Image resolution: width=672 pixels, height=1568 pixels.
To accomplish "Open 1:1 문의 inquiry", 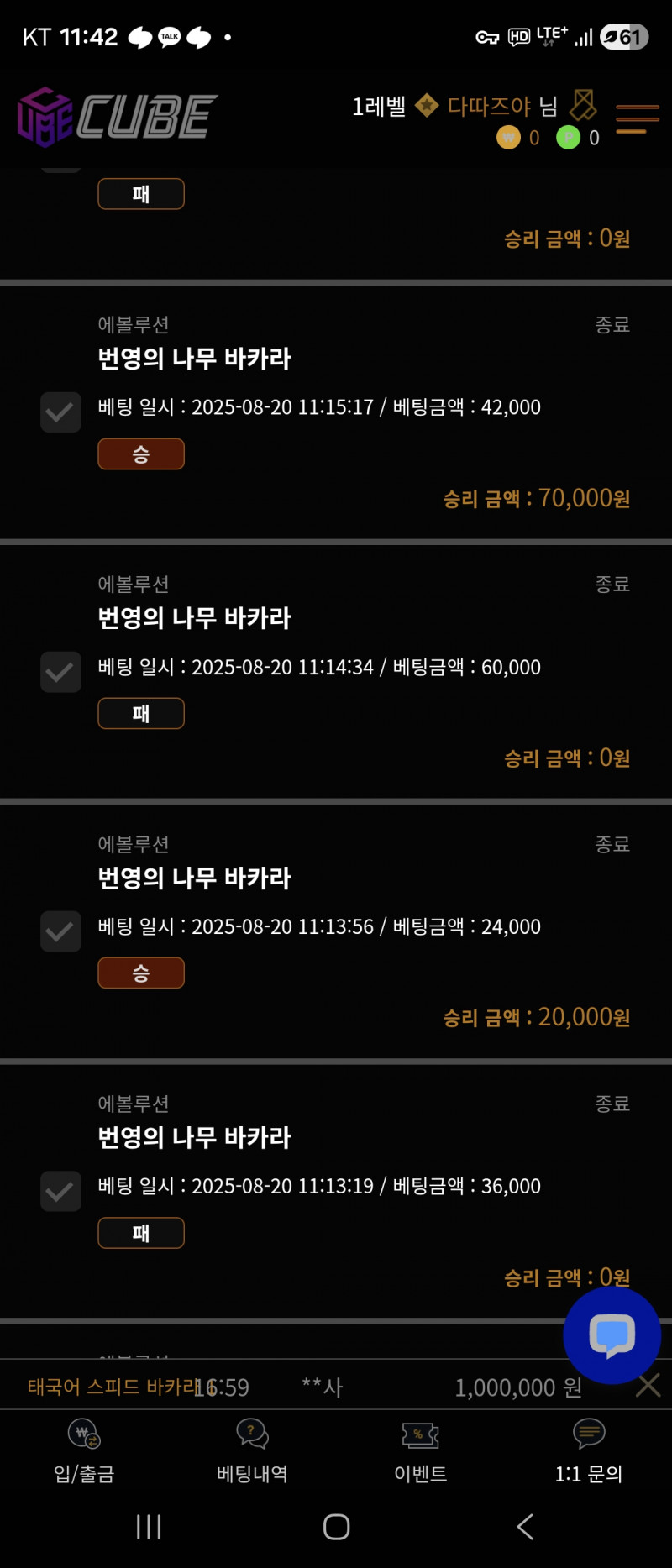I will 588,1450.
